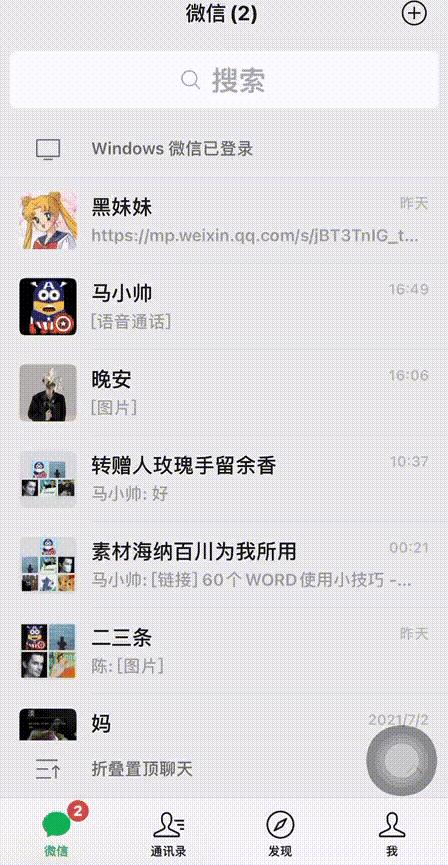Open the chat with 晚安
The height and width of the screenshot is (865, 448).
(x=224, y=393)
